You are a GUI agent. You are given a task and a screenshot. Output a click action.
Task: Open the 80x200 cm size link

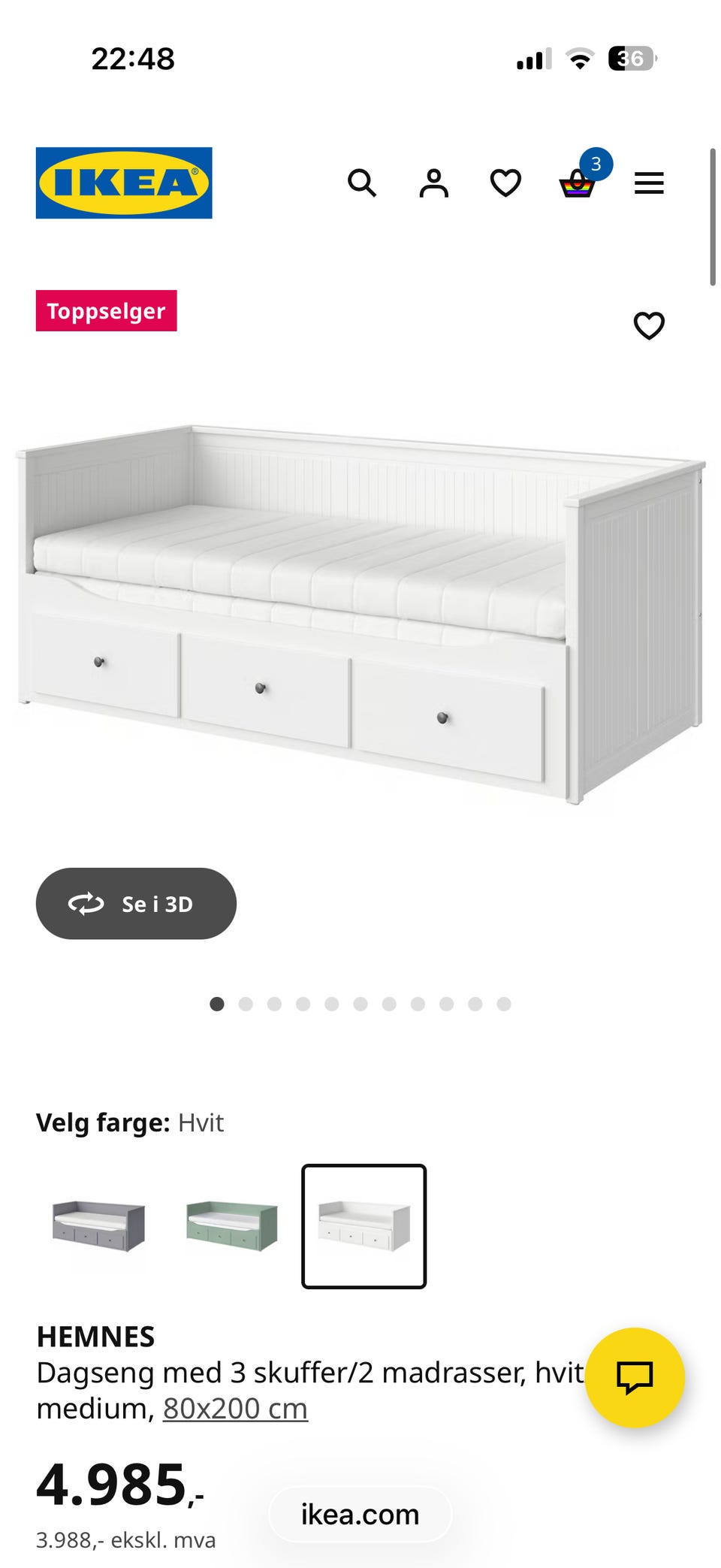pos(236,1409)
